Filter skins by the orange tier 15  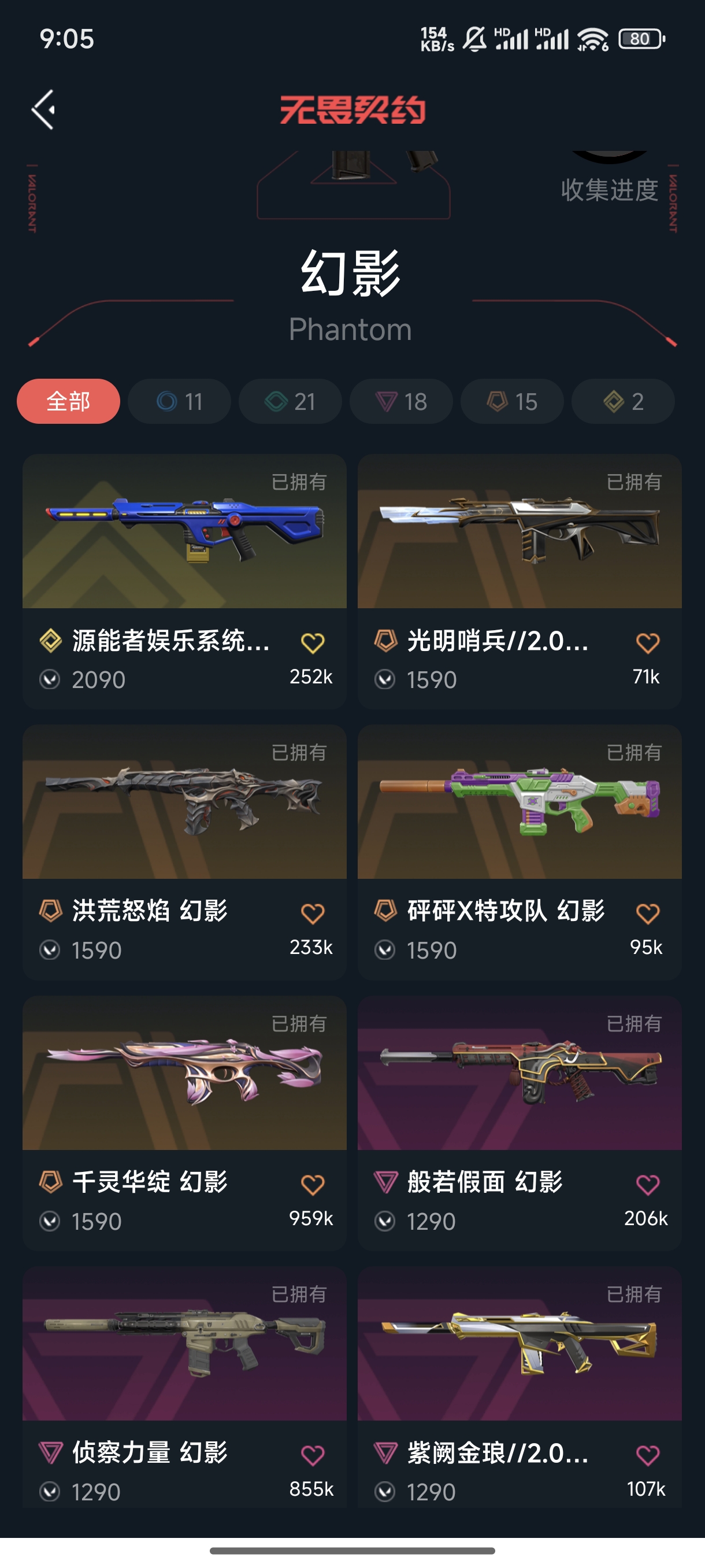tap(512, 401)
